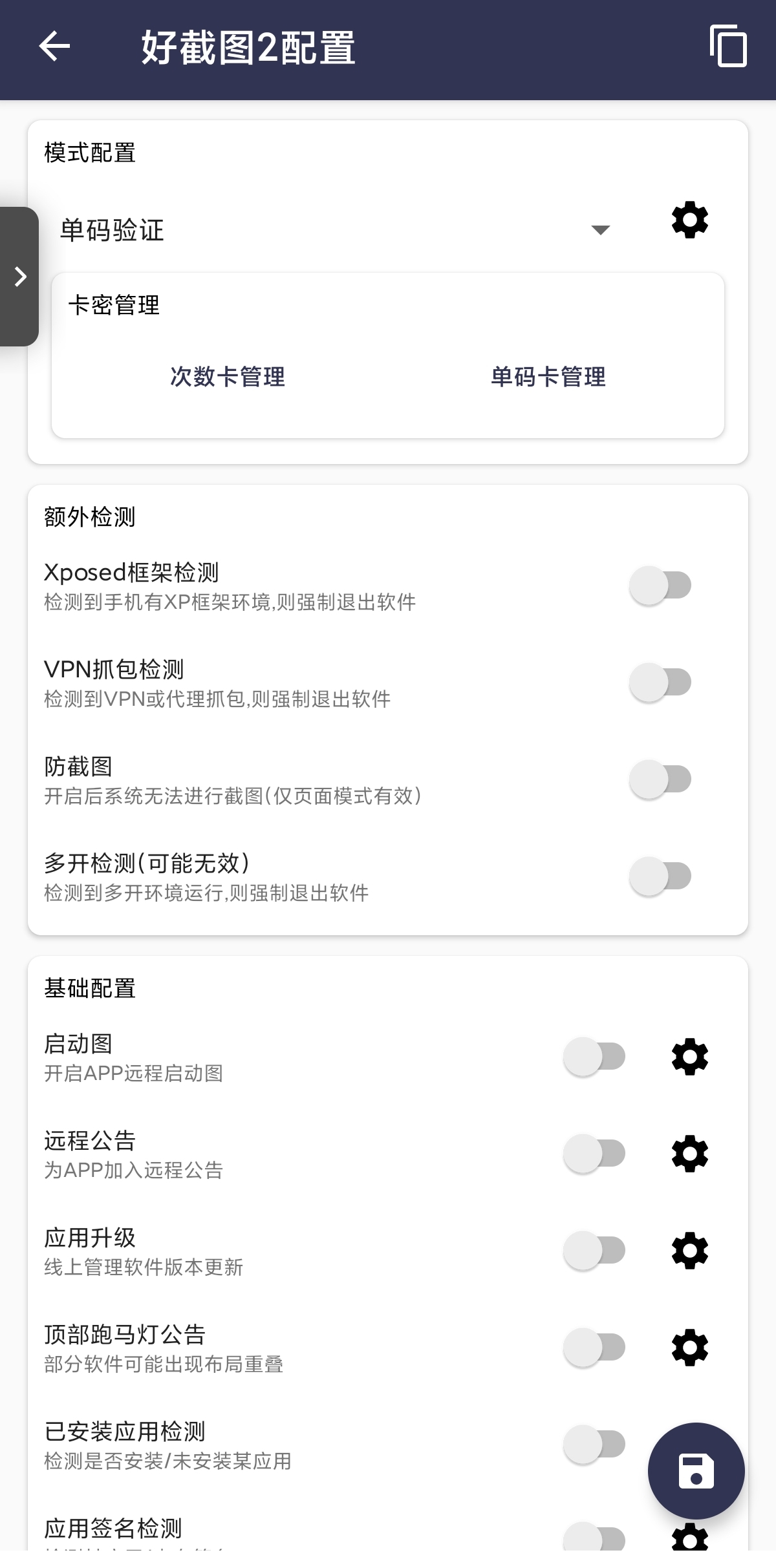Open the 应用升级 settings gear
Viewport: 776px width, 1568px height.
tap(689, 1251)
